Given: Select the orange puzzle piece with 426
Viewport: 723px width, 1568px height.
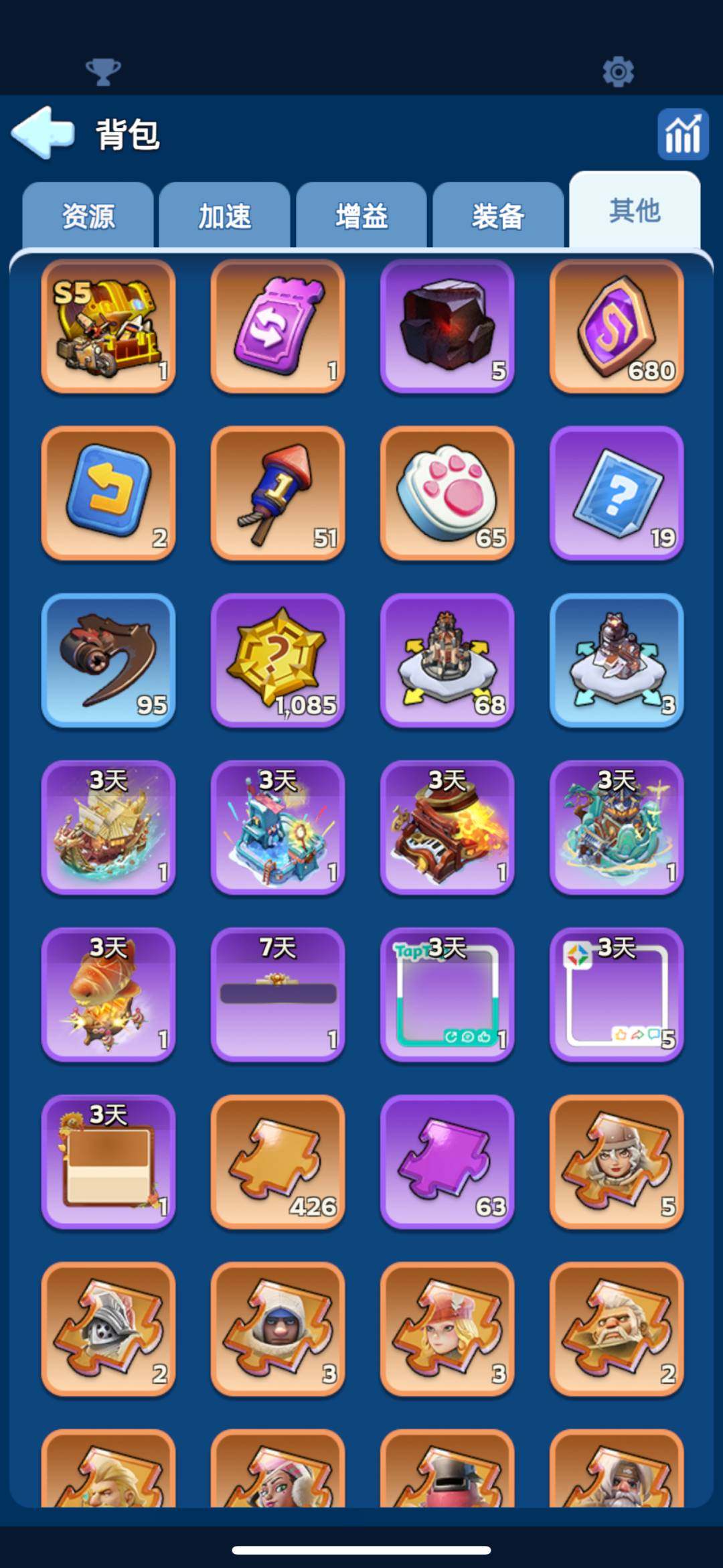Looking at the screenshot, I should click(x=278, y=1161).
